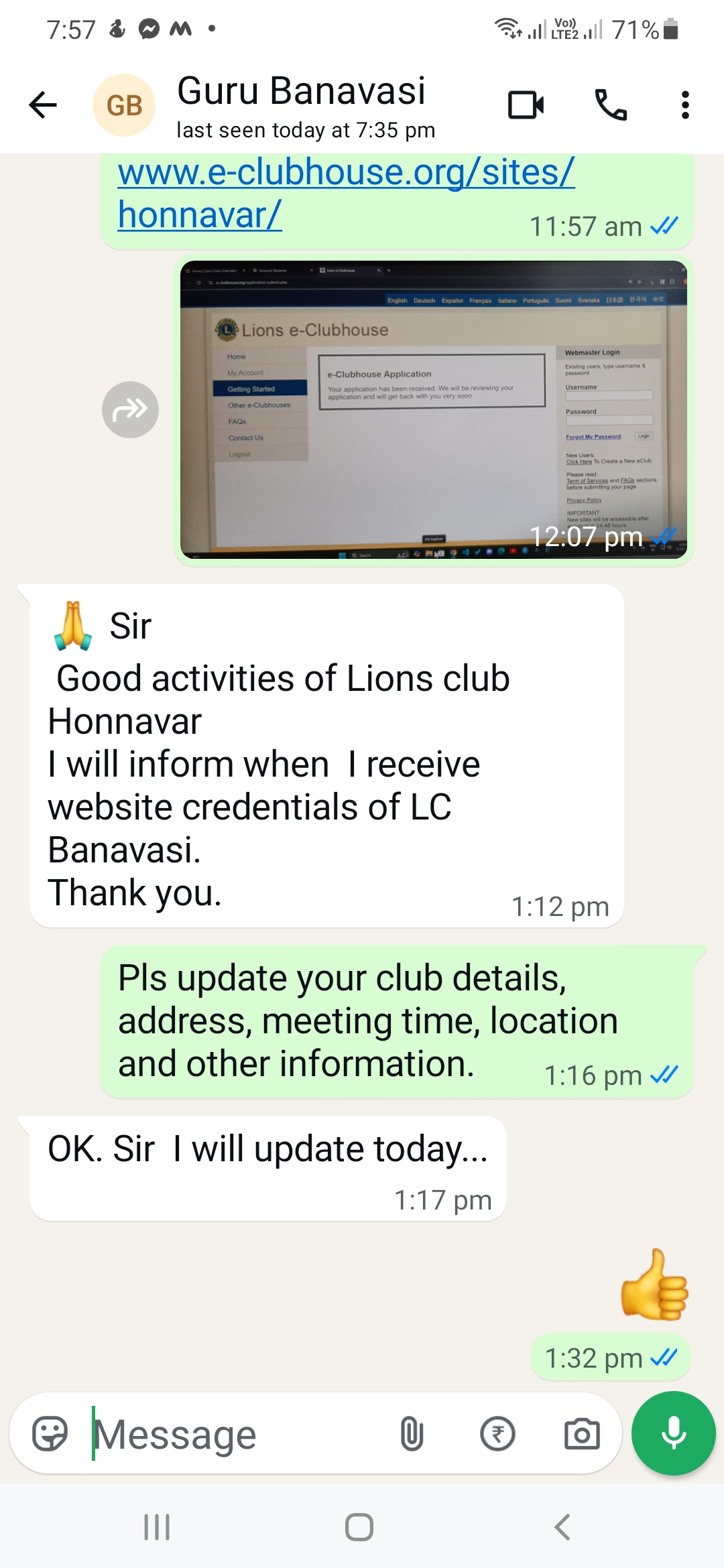Tap the GB profile picture avatar

pos(124,105)
